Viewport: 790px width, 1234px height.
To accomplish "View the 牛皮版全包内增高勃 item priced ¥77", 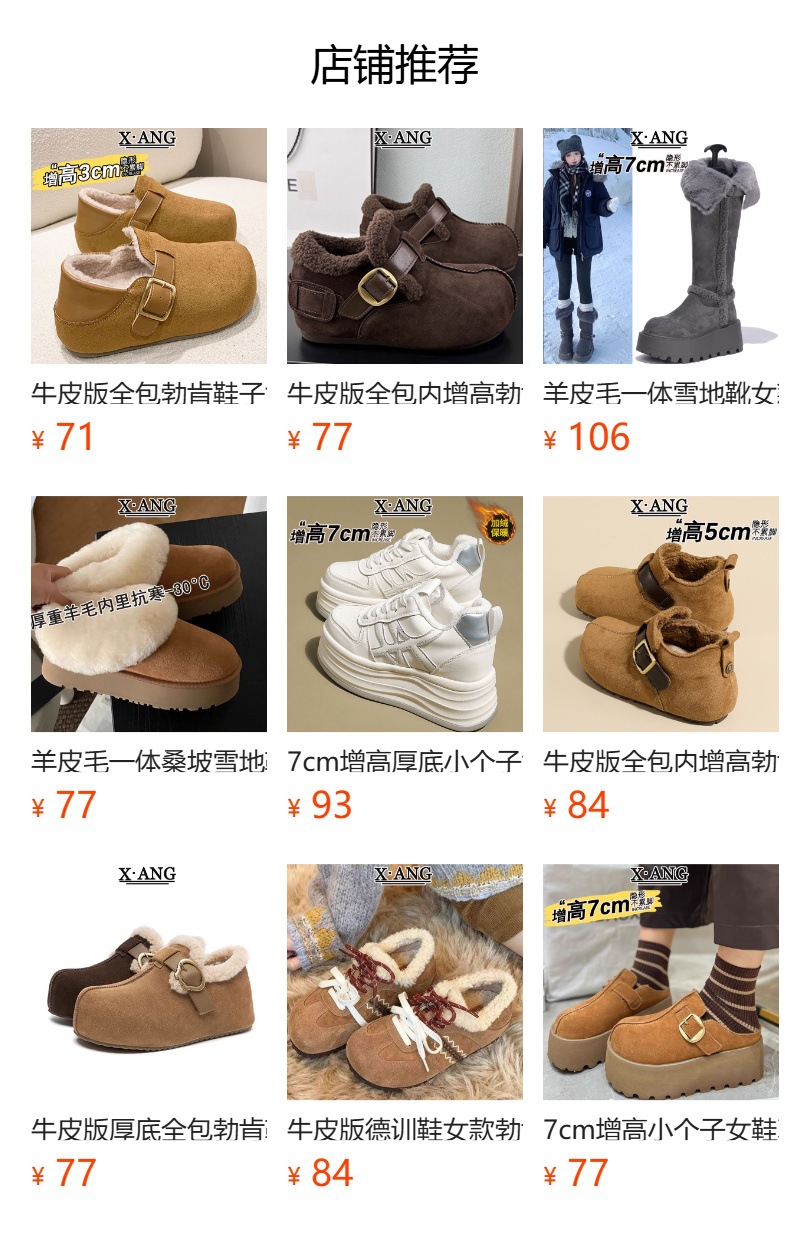I will click(x=405, y=246).
